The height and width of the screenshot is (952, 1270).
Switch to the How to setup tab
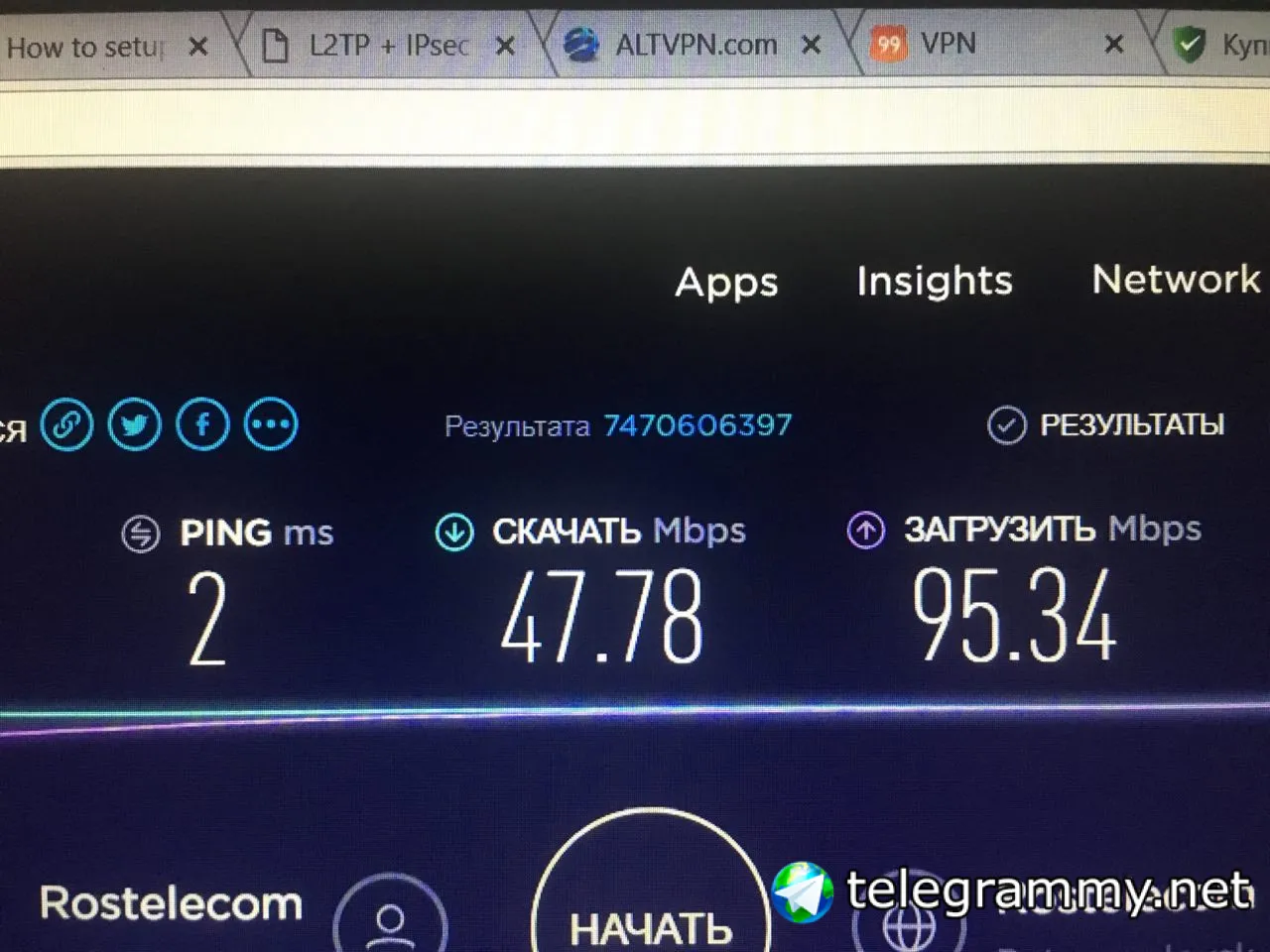point(87,47)
